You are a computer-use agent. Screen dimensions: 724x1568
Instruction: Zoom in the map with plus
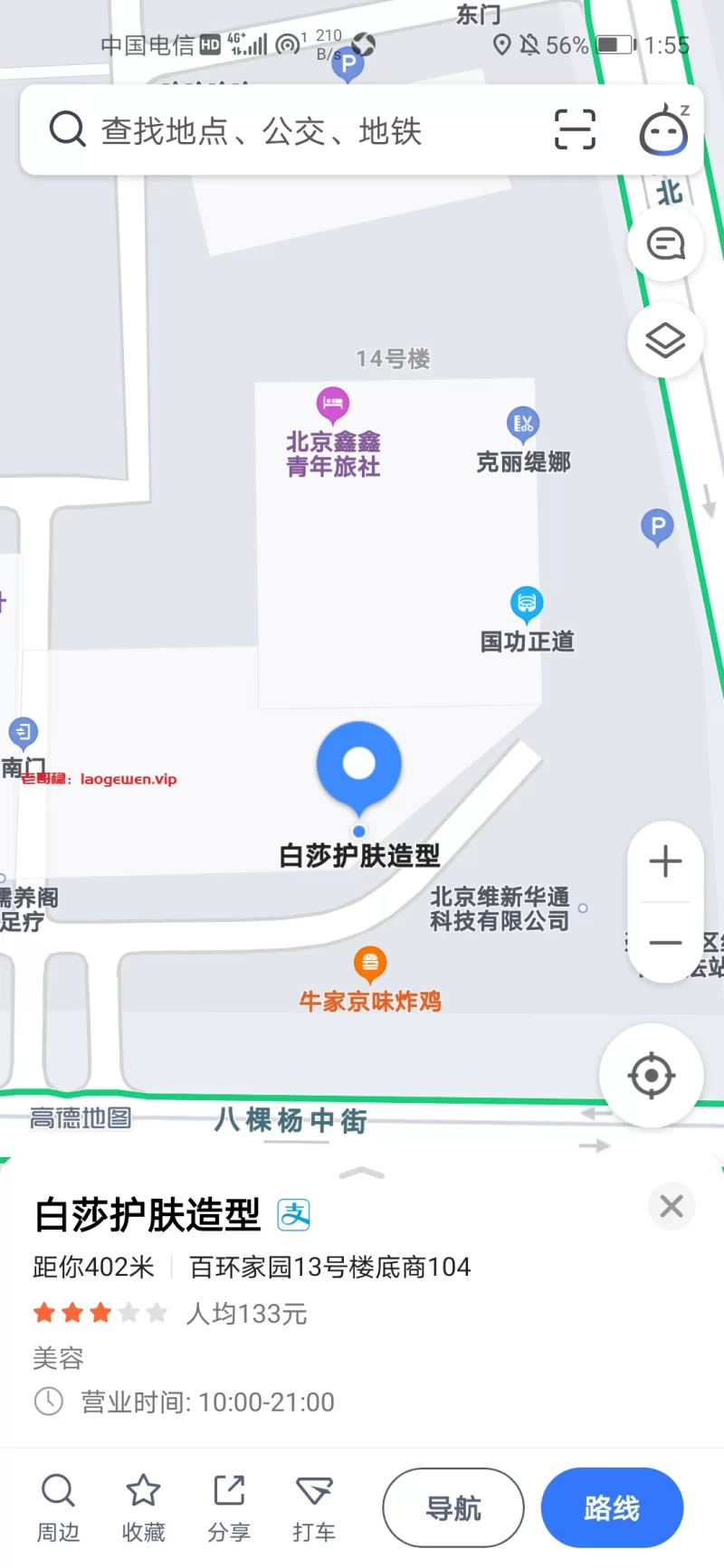coord(665,860)
